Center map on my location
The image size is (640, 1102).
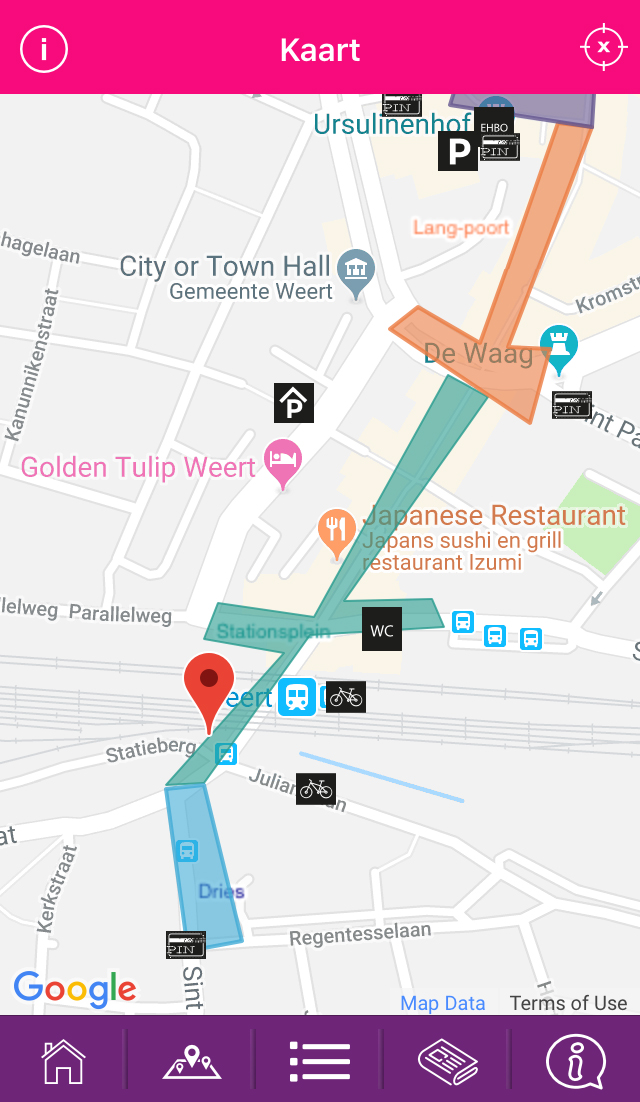point(603,48)
